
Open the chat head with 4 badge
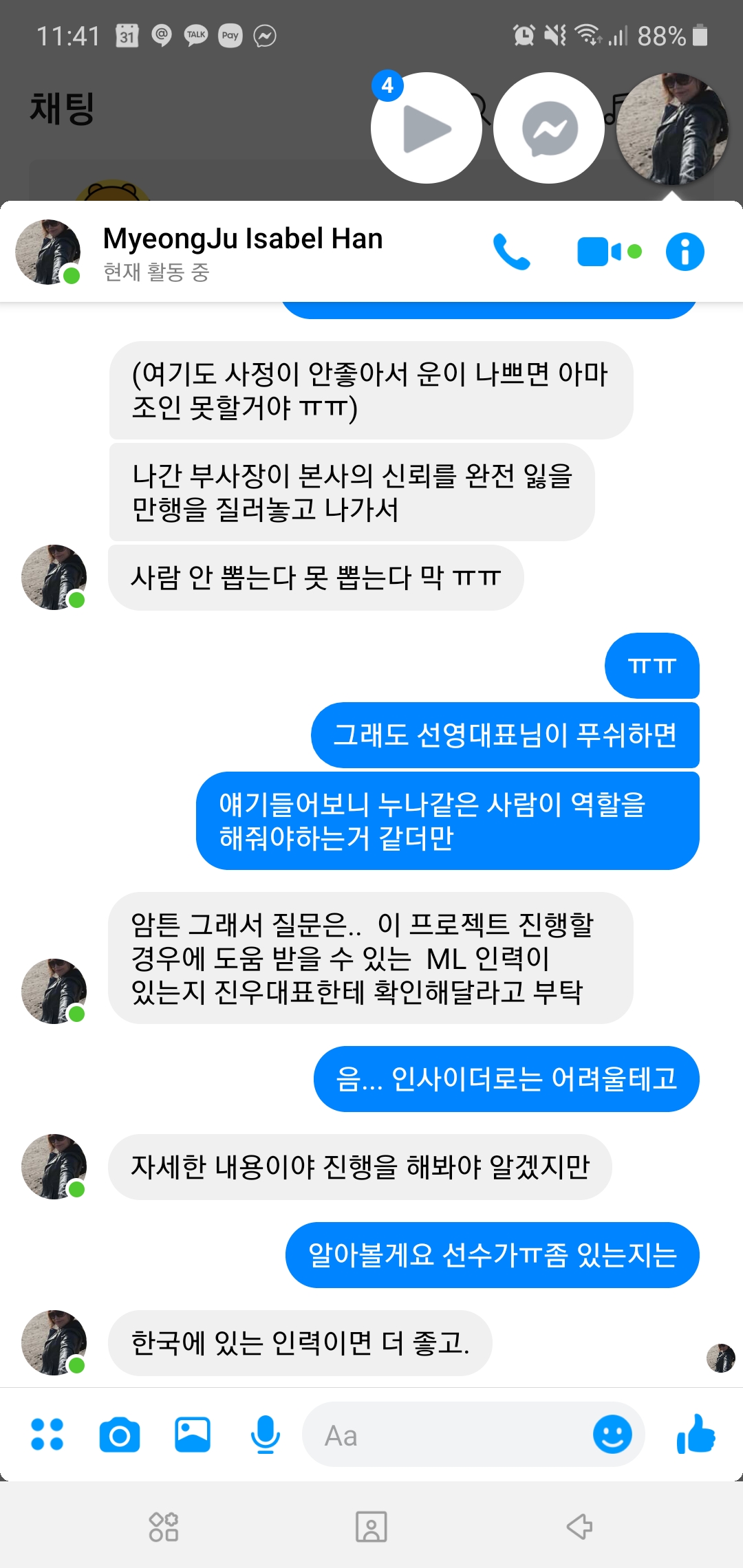coord(426,129)
